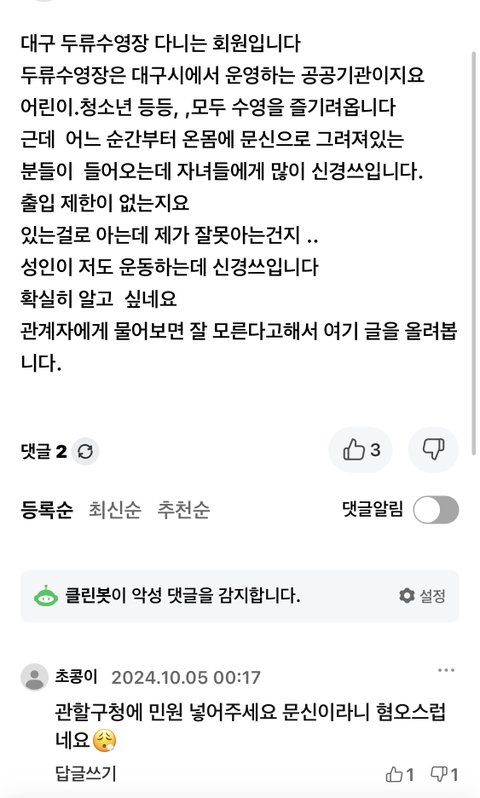This screenshot has height=798, width=480.
Task: Sort comments by 등록순
Action: [x=47, y=509]
